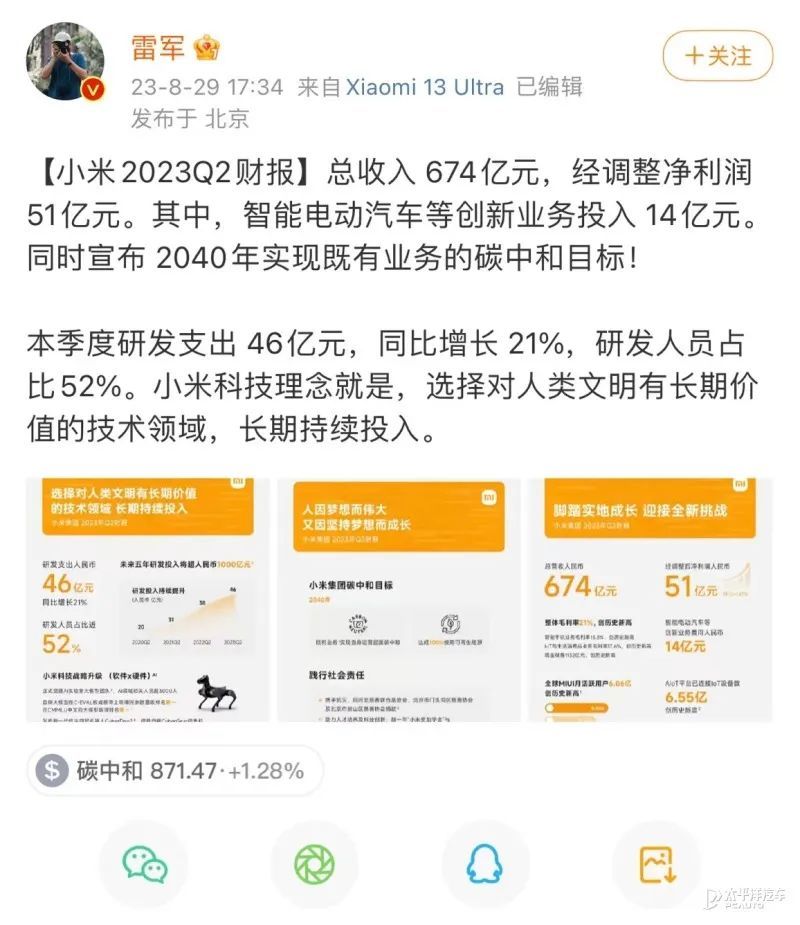Open the Xiaomi 13 Ultra source link
The image size is (800, 925).
pyautogui.click(x=425, y=87)
